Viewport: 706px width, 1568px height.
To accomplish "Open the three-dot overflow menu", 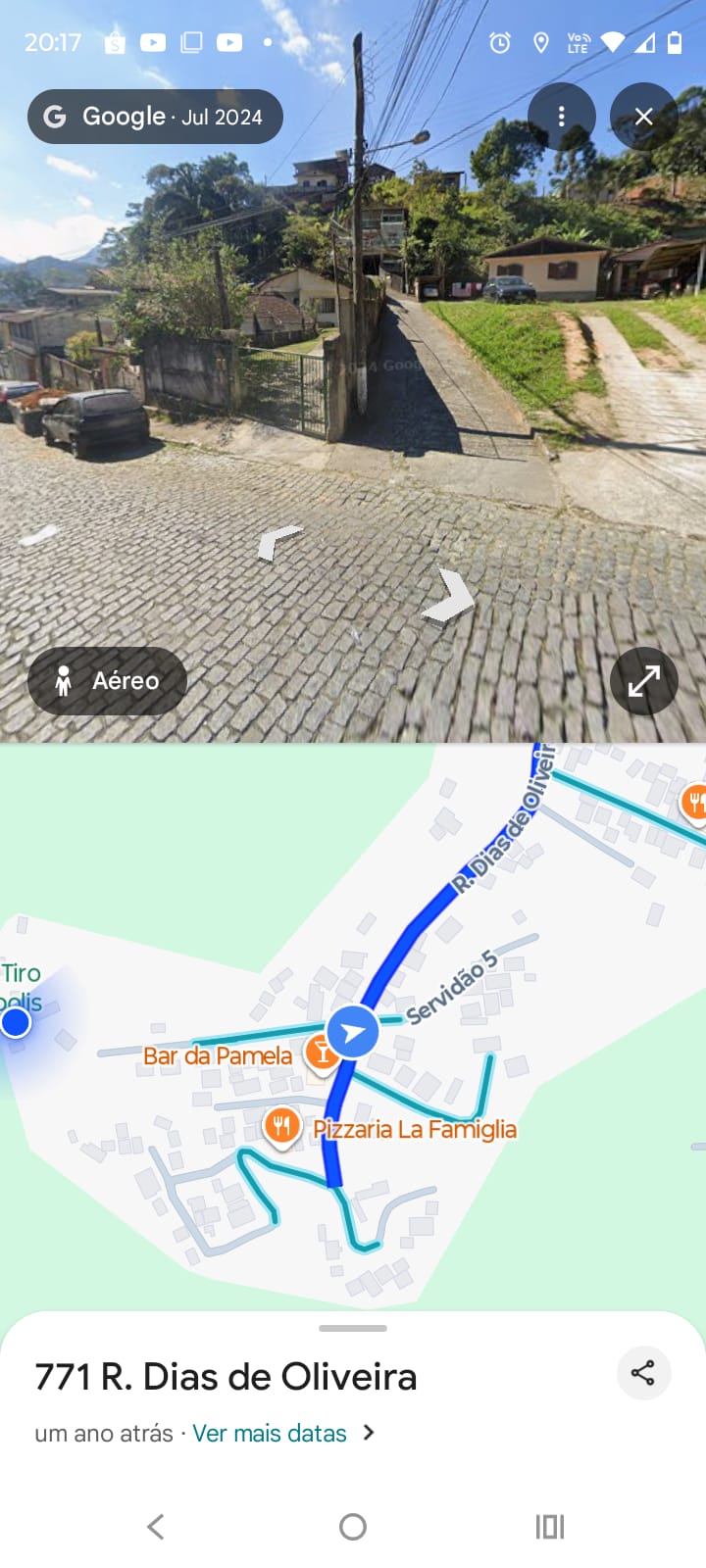I will point(561,117).
